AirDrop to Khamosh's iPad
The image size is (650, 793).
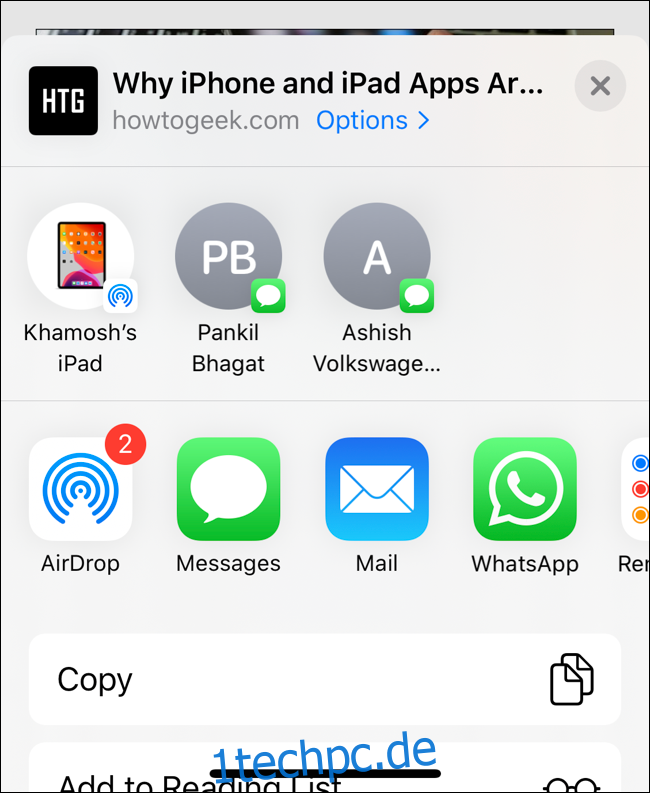click(80, 257)
